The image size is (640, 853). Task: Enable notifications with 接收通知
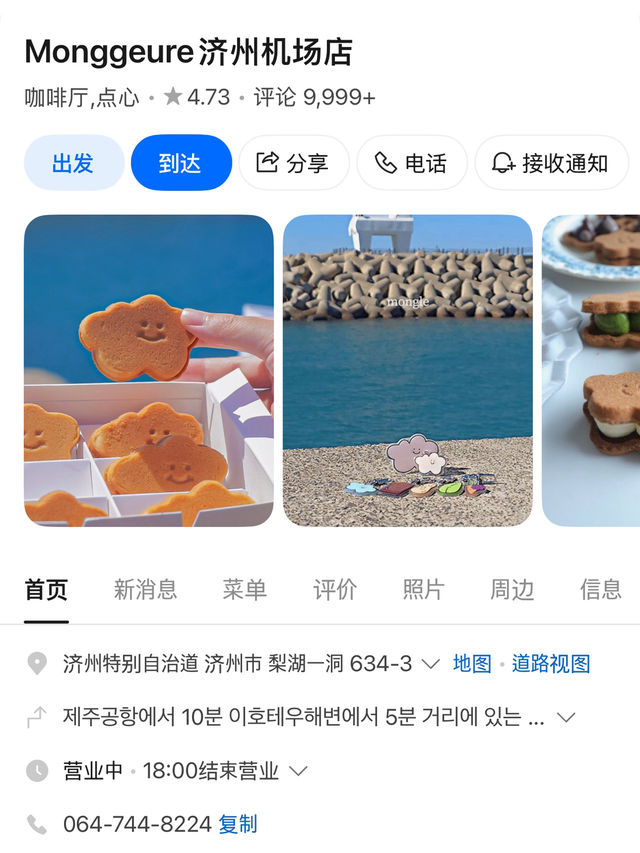coord(551,163)
